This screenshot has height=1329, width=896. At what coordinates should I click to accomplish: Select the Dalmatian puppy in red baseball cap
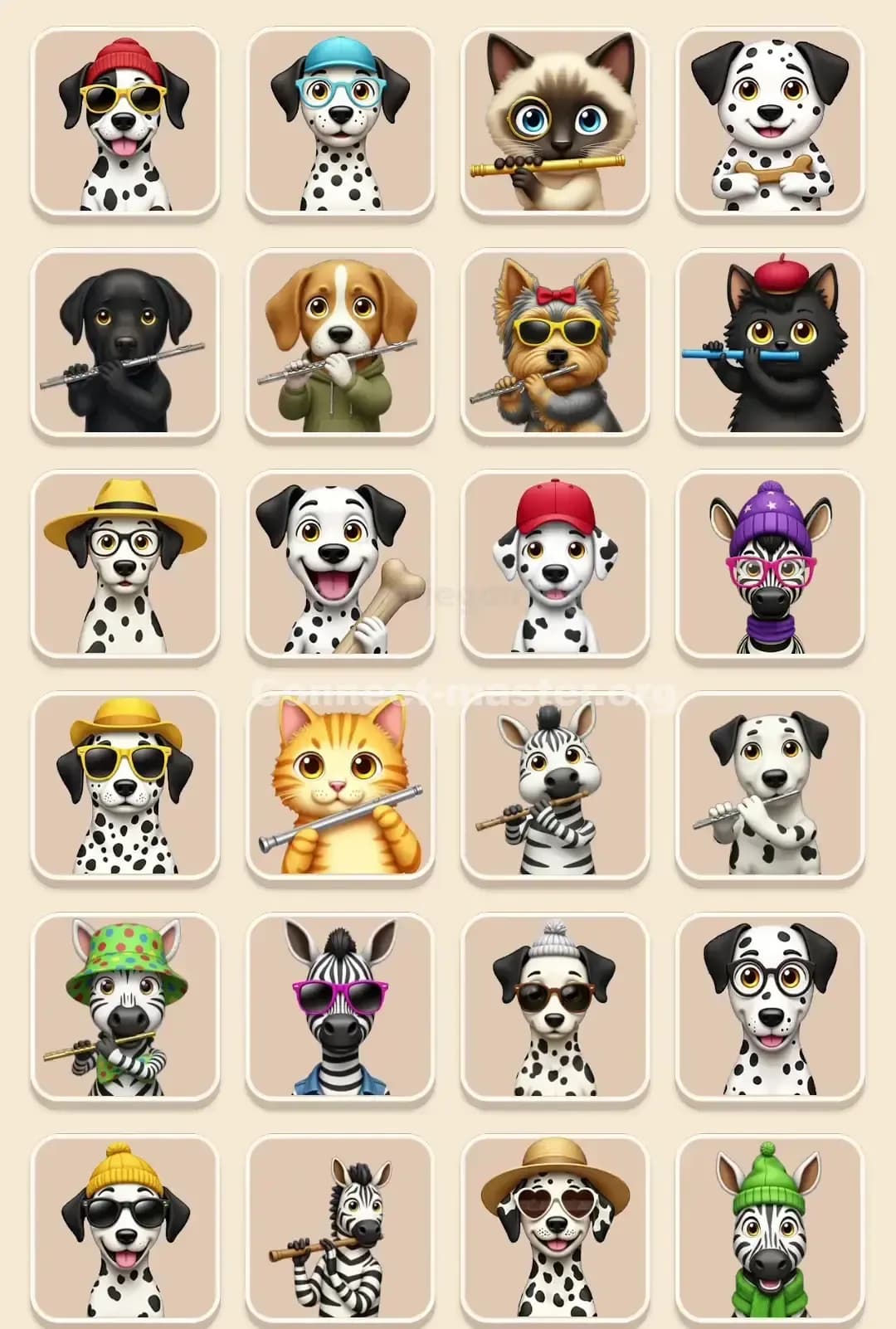coord(556,564)
